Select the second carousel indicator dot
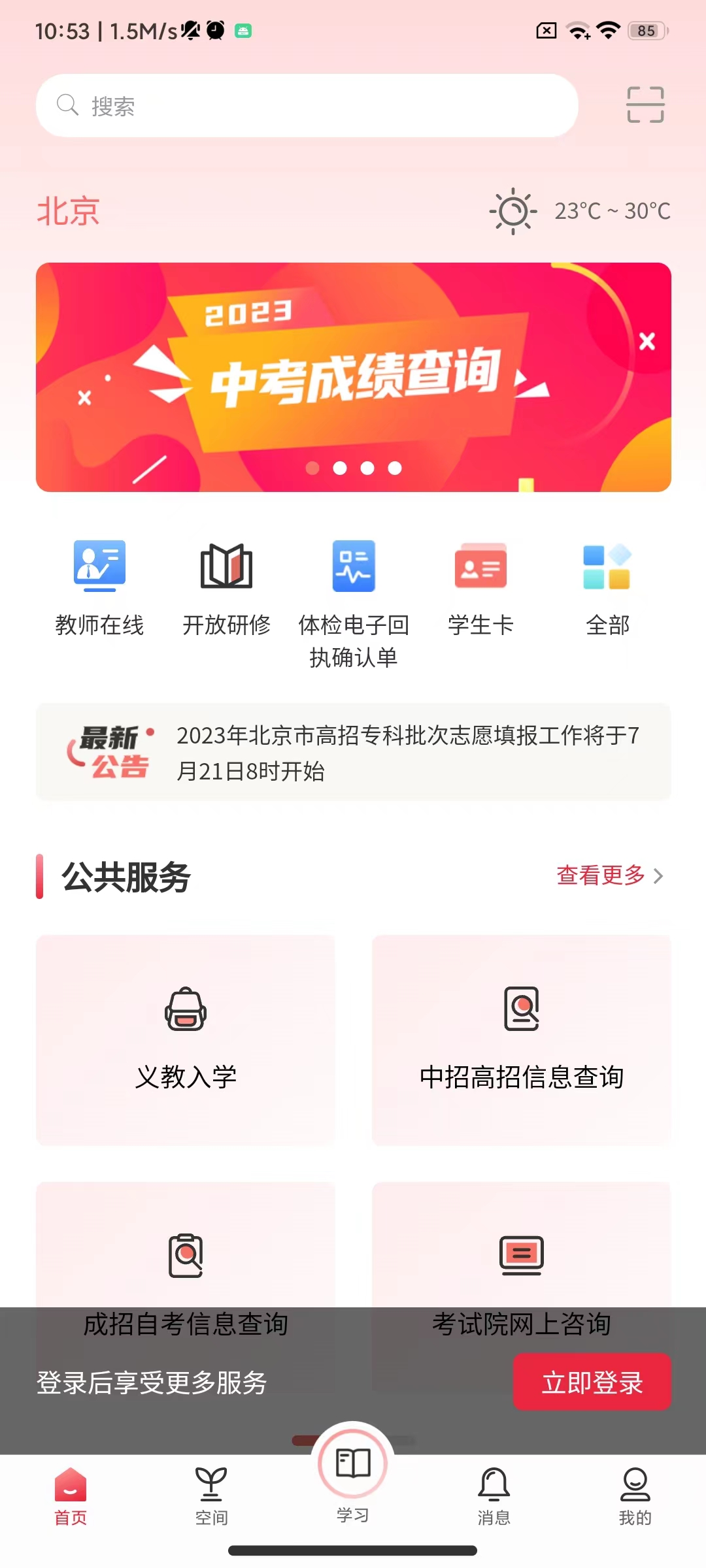This screenshot has width=706, height=1568. [340, 468]
